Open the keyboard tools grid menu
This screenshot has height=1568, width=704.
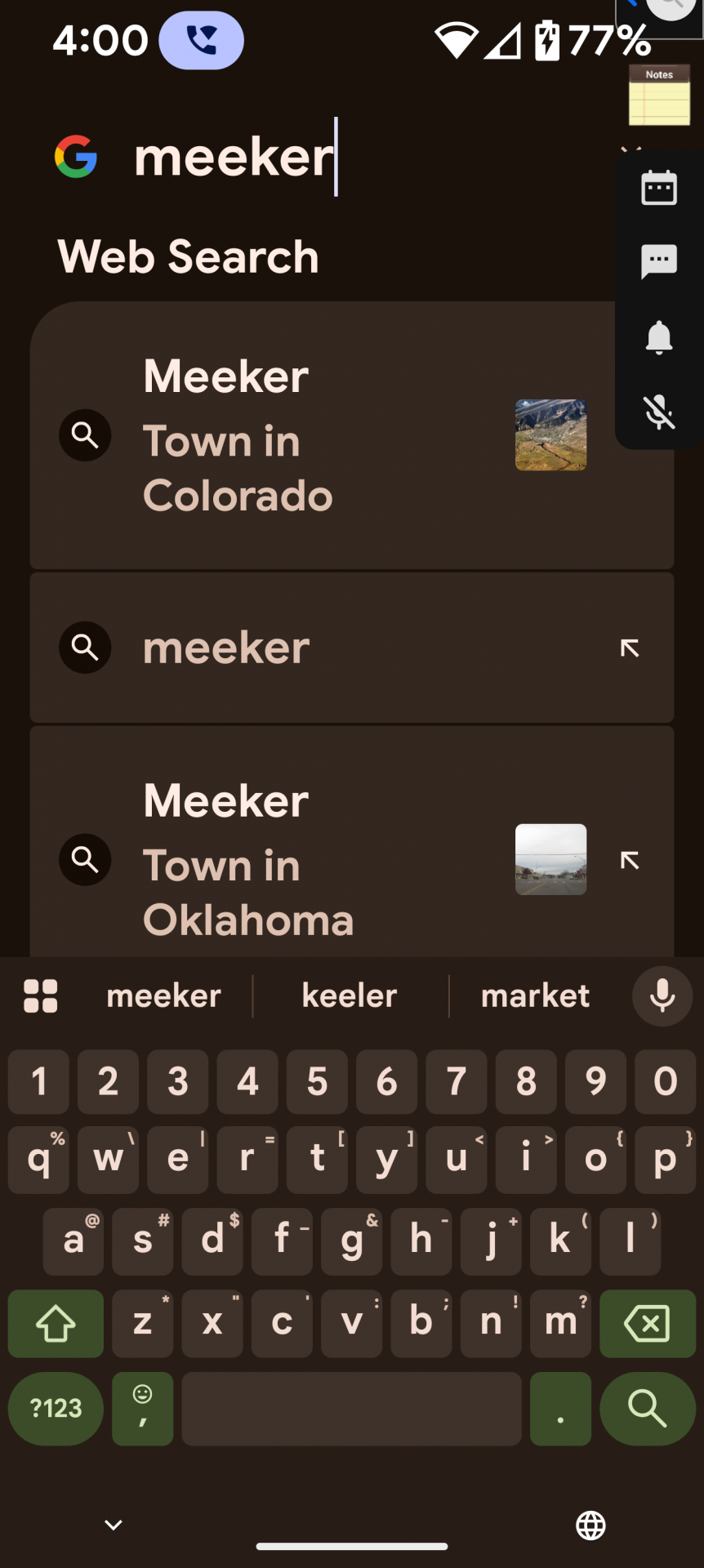point(41,996)
